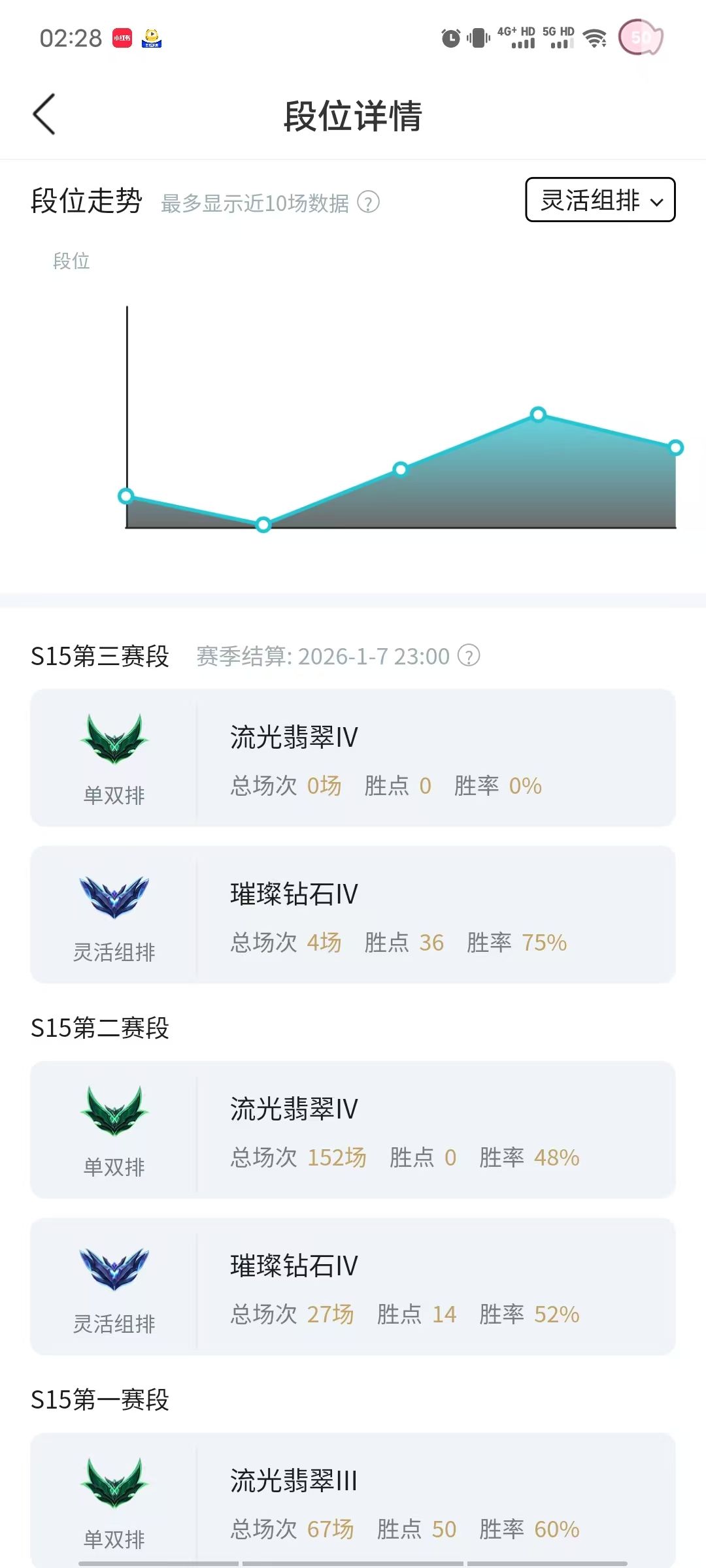Open the 灵活组排 queue type dropdown
706x1568 pixels.
point(600,200)
